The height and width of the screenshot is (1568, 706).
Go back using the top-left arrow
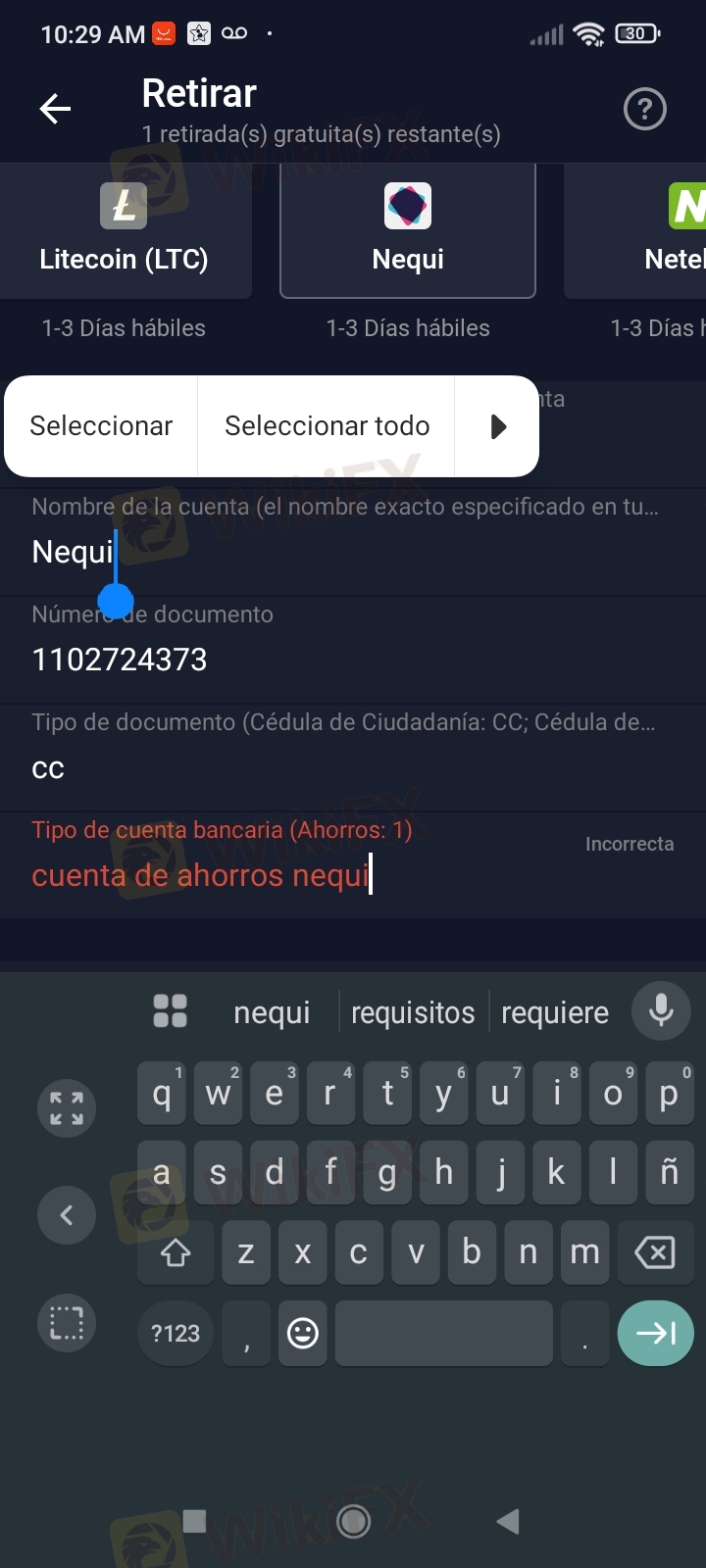(55, 109)
